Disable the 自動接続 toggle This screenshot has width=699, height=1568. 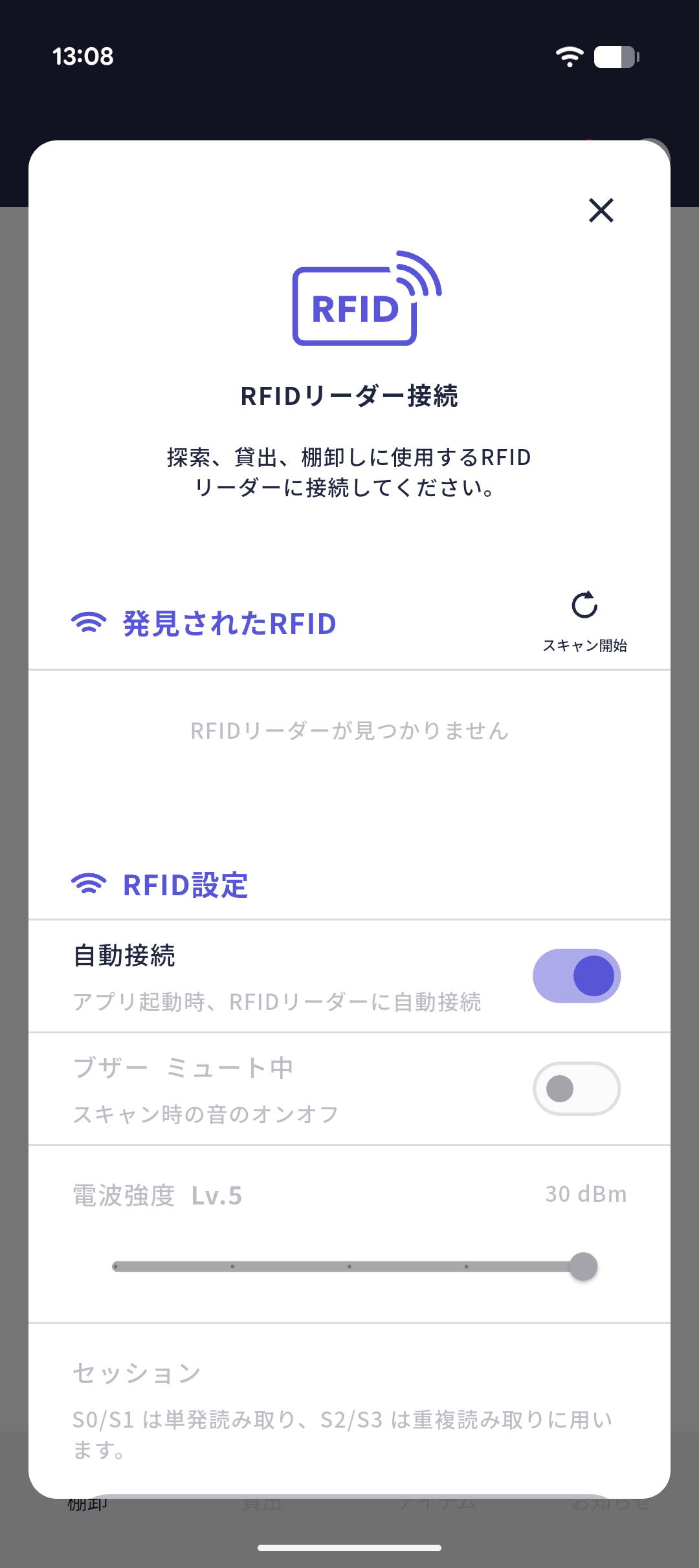click(x=576, y=974)
